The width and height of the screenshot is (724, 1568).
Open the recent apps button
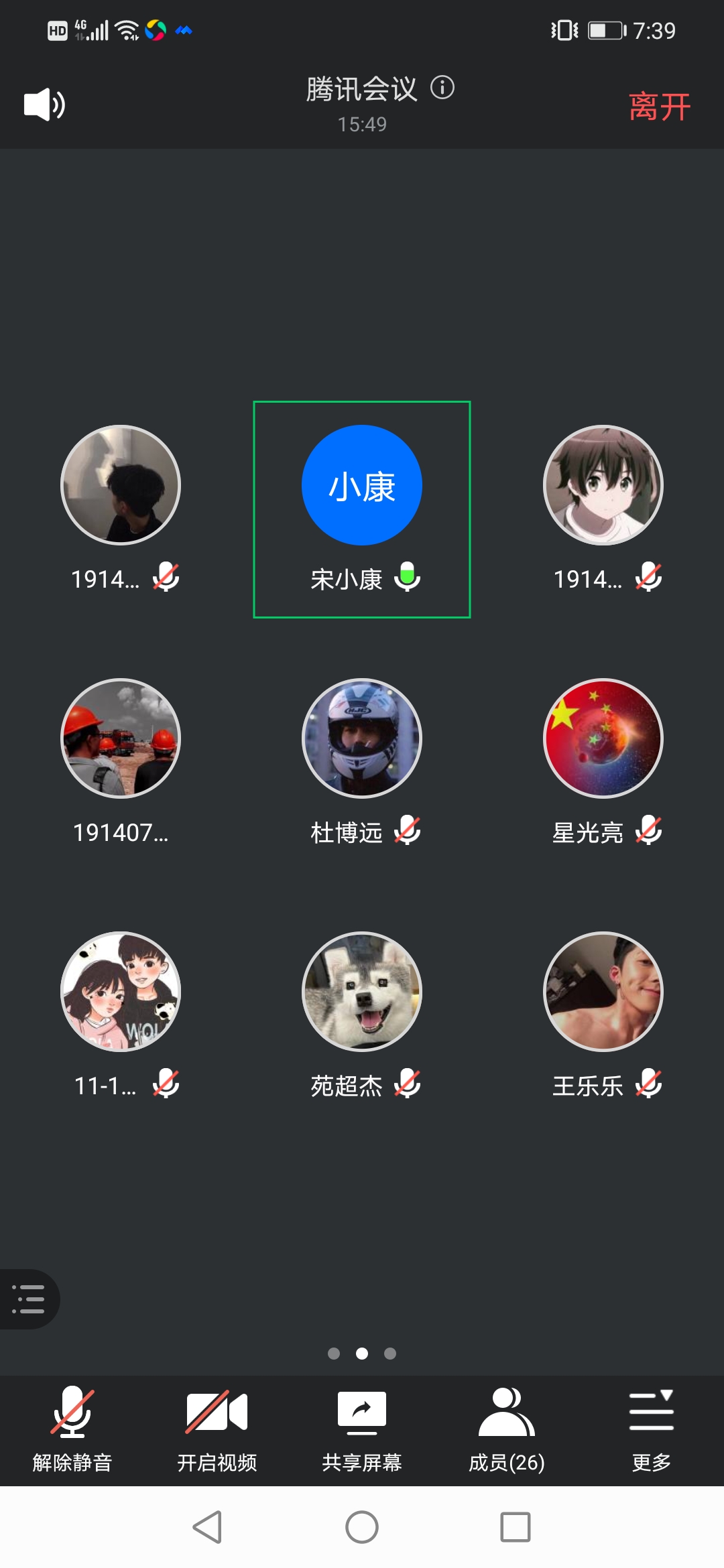tap(516, 1527)
